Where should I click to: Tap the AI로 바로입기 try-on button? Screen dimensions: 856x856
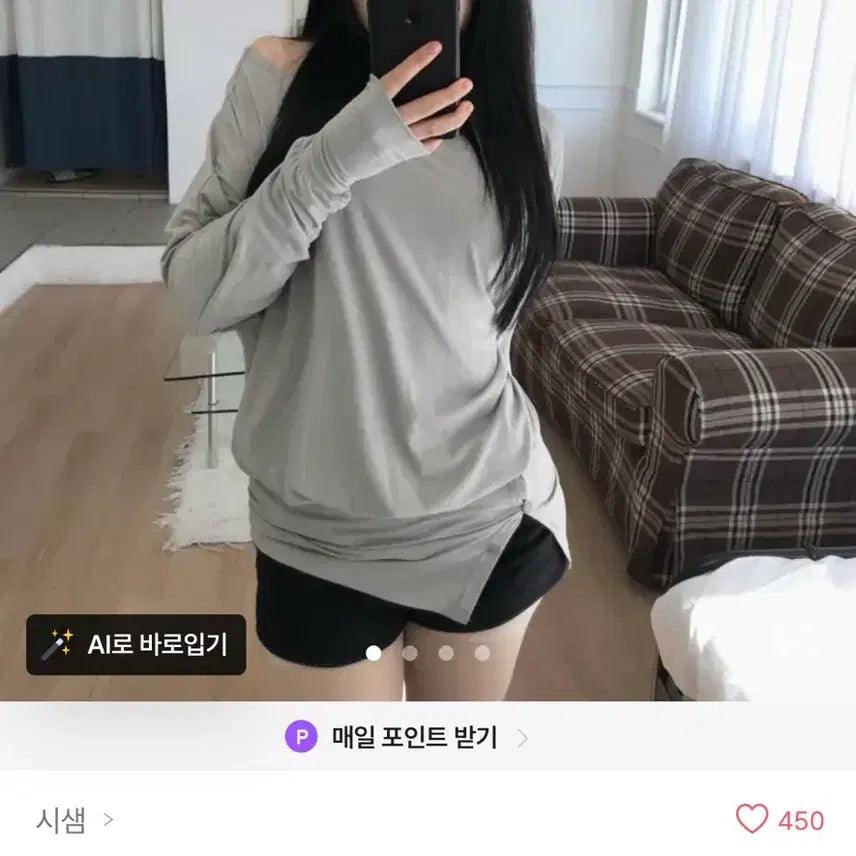136,645
